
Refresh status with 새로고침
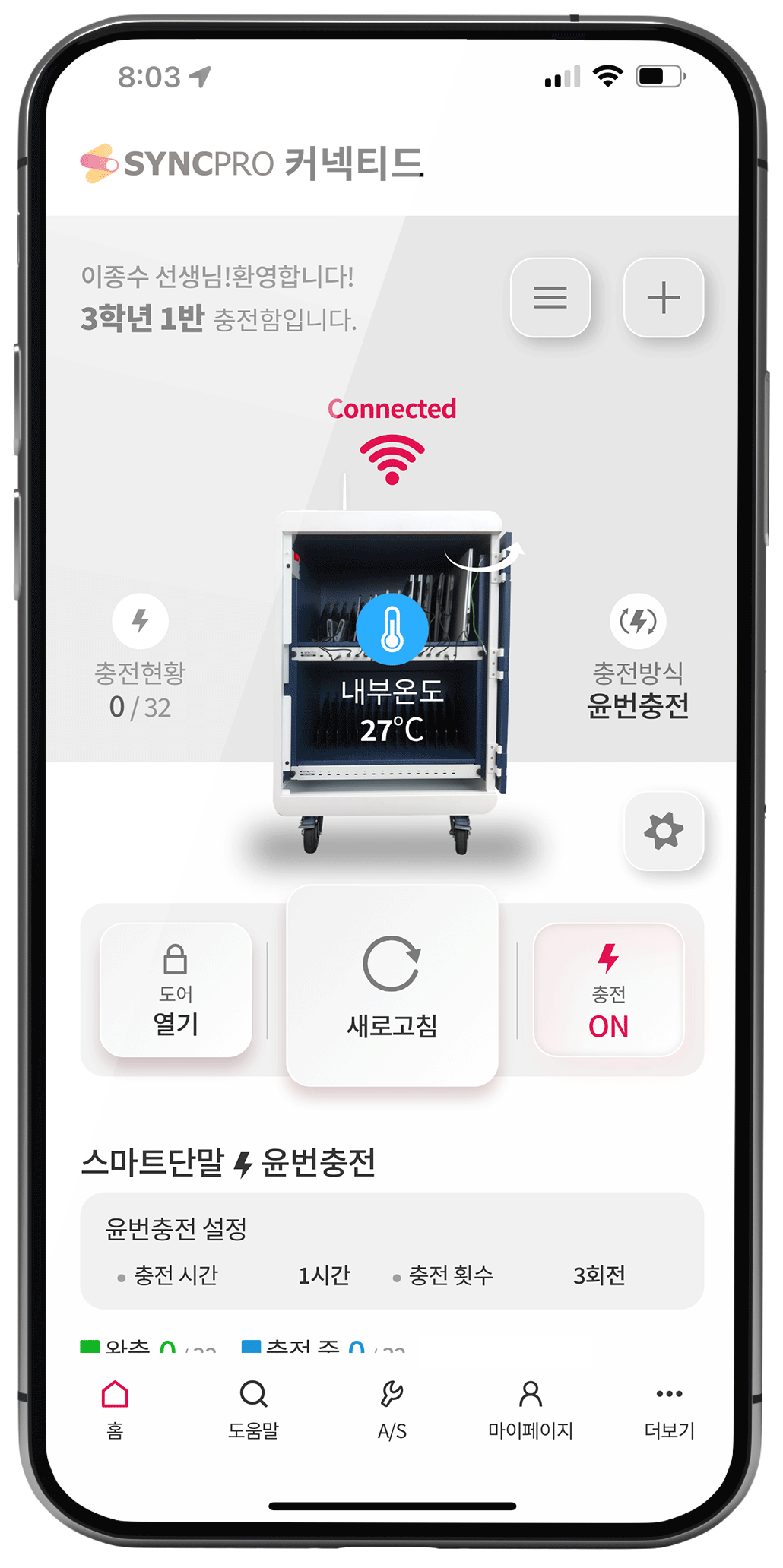(x=392, y=986)
